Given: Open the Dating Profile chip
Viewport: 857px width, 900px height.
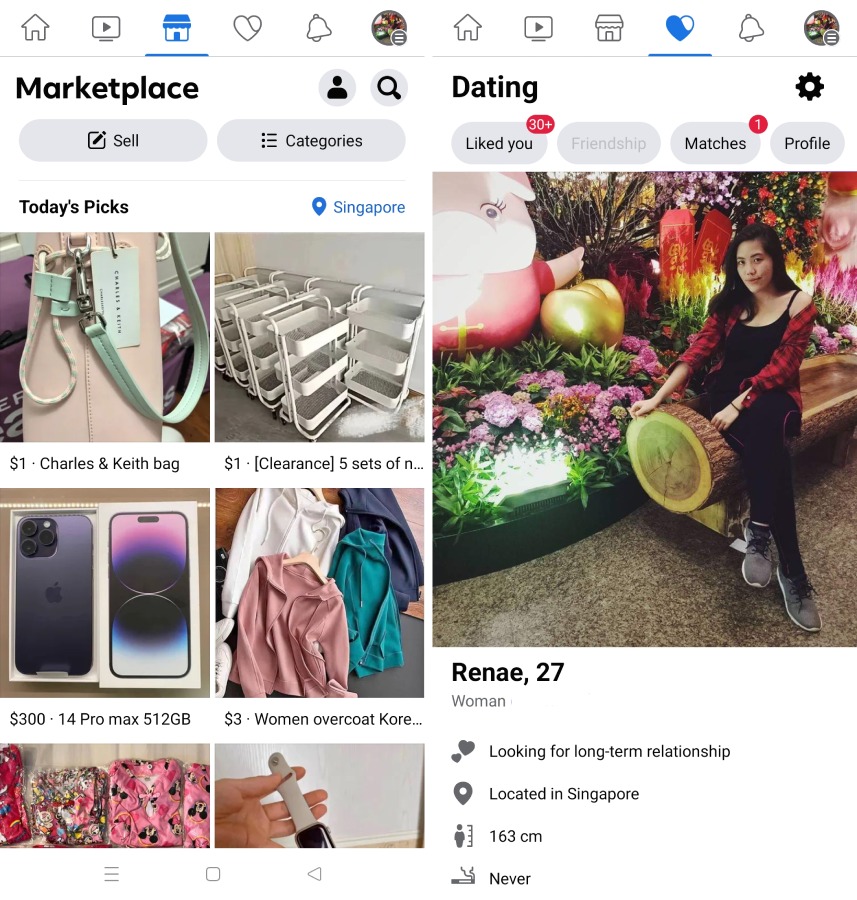Looking at the screenshot, I should tap(806, 143).
